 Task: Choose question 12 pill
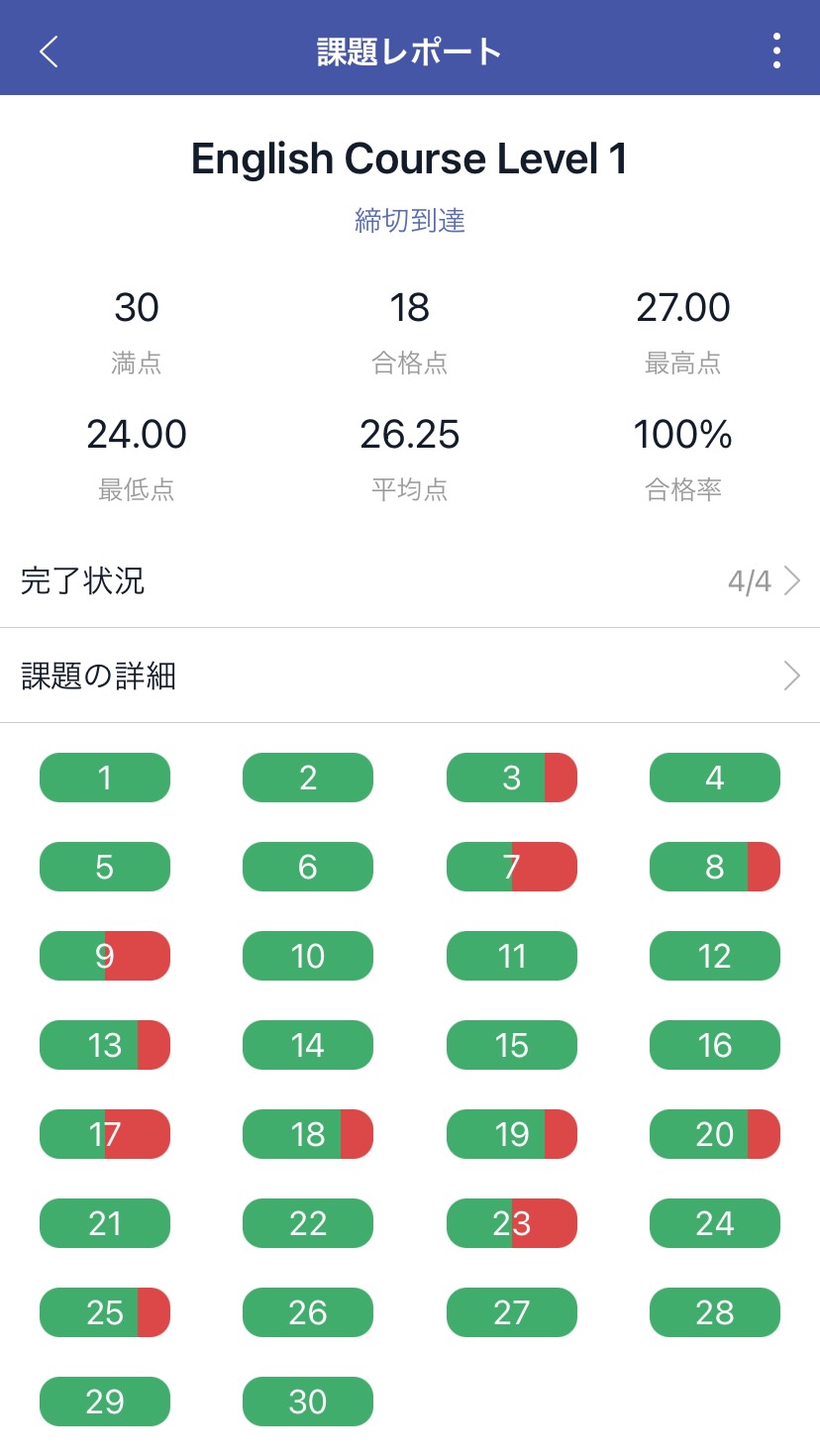(715, 956)
